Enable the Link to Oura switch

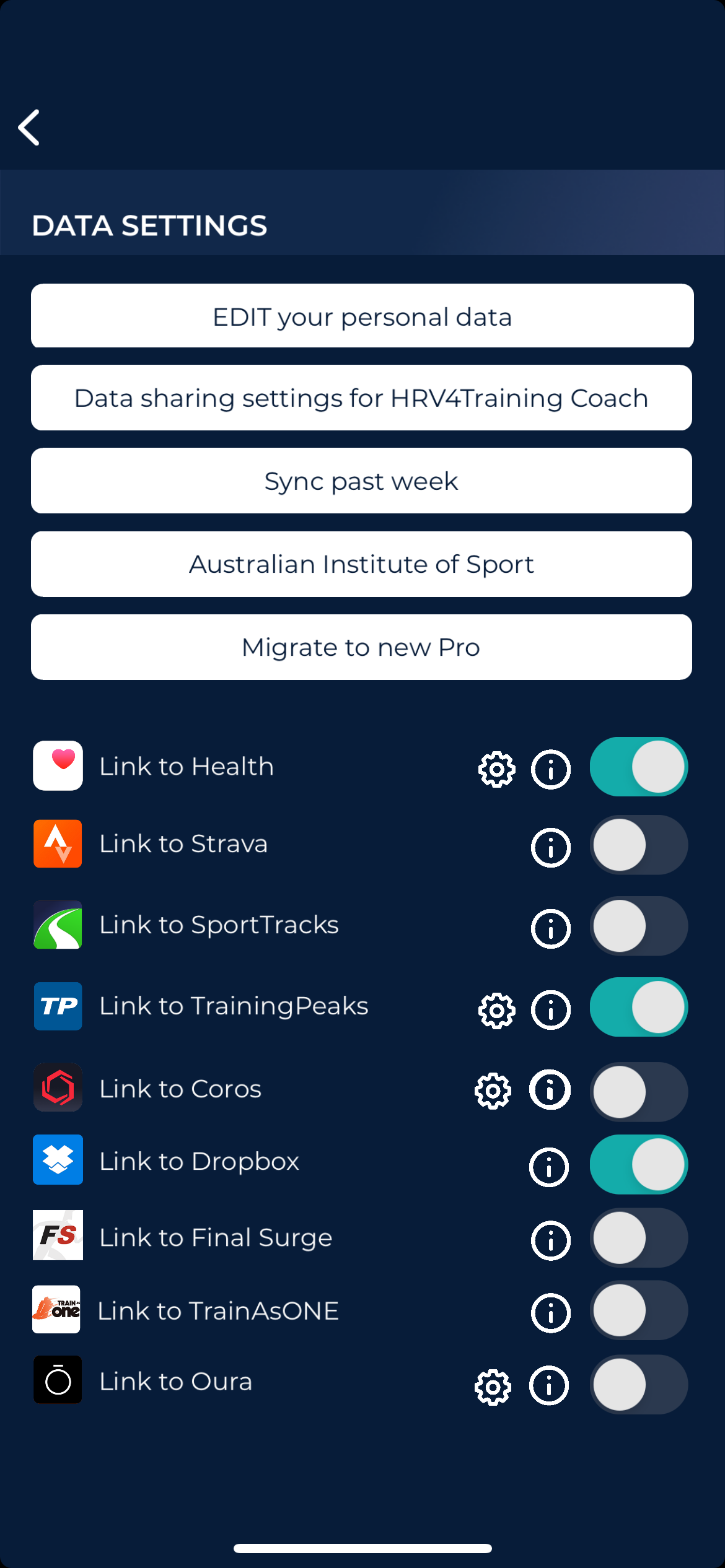[638, 1384]
